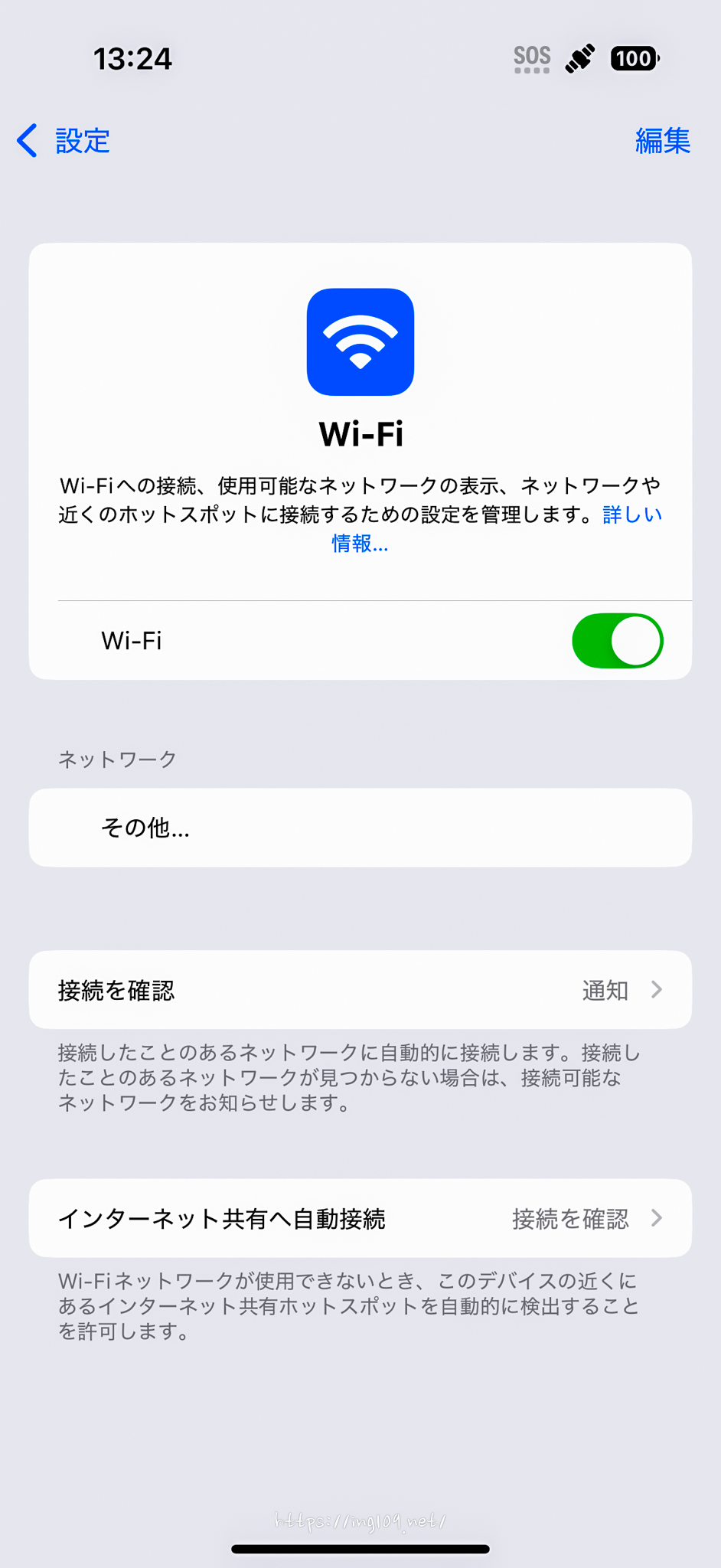The image size is (721, 1568).
Task: Select その他 to join another network
Action: click(x=145, y=828)
